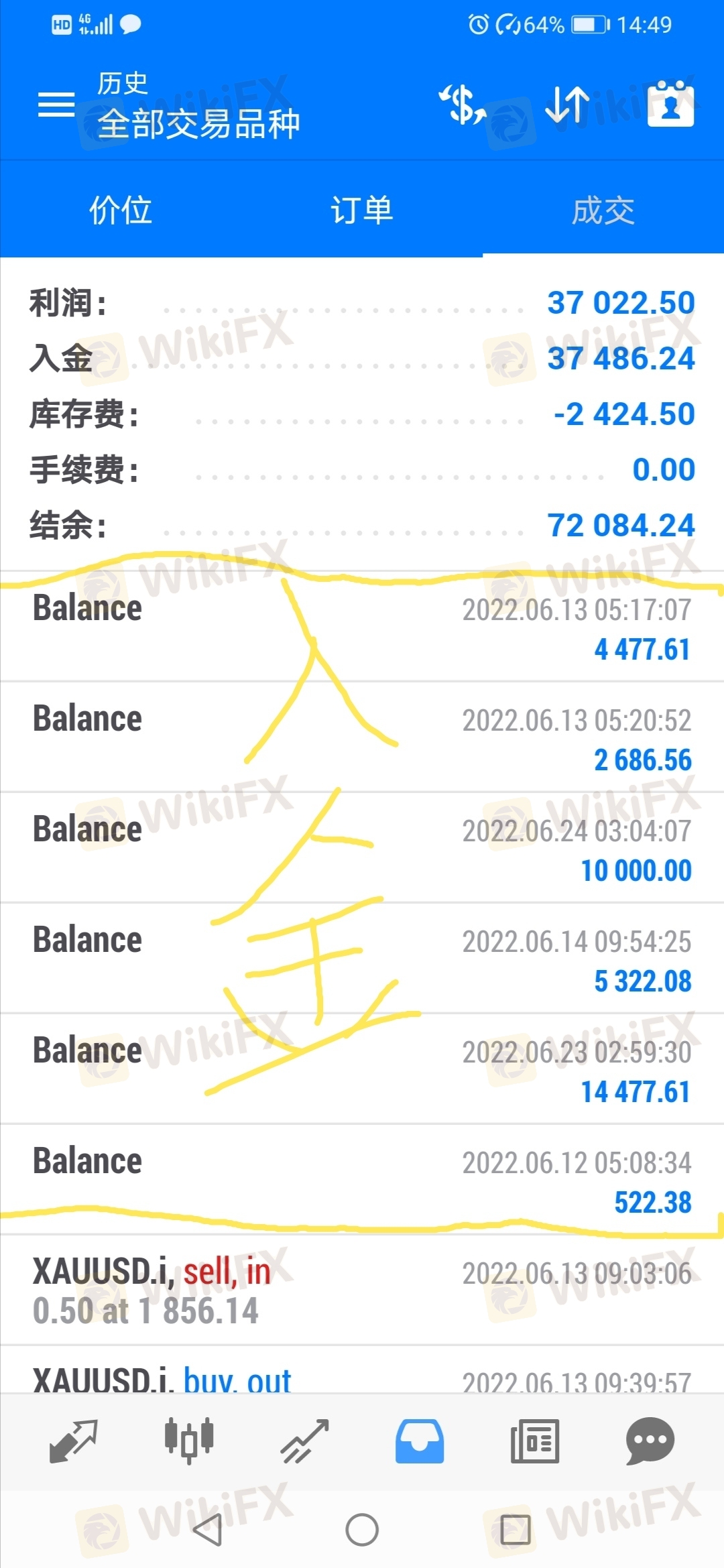Tap the system home button
Viewport: 724px width, 1568px height.
(362, 1530)
